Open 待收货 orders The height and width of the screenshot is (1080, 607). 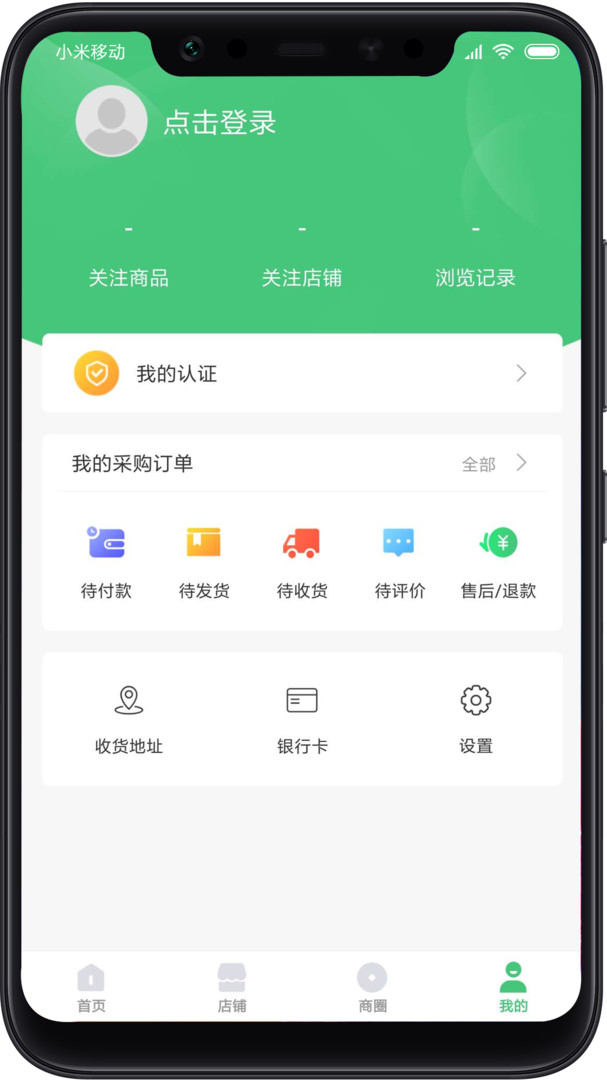[302, 563]
